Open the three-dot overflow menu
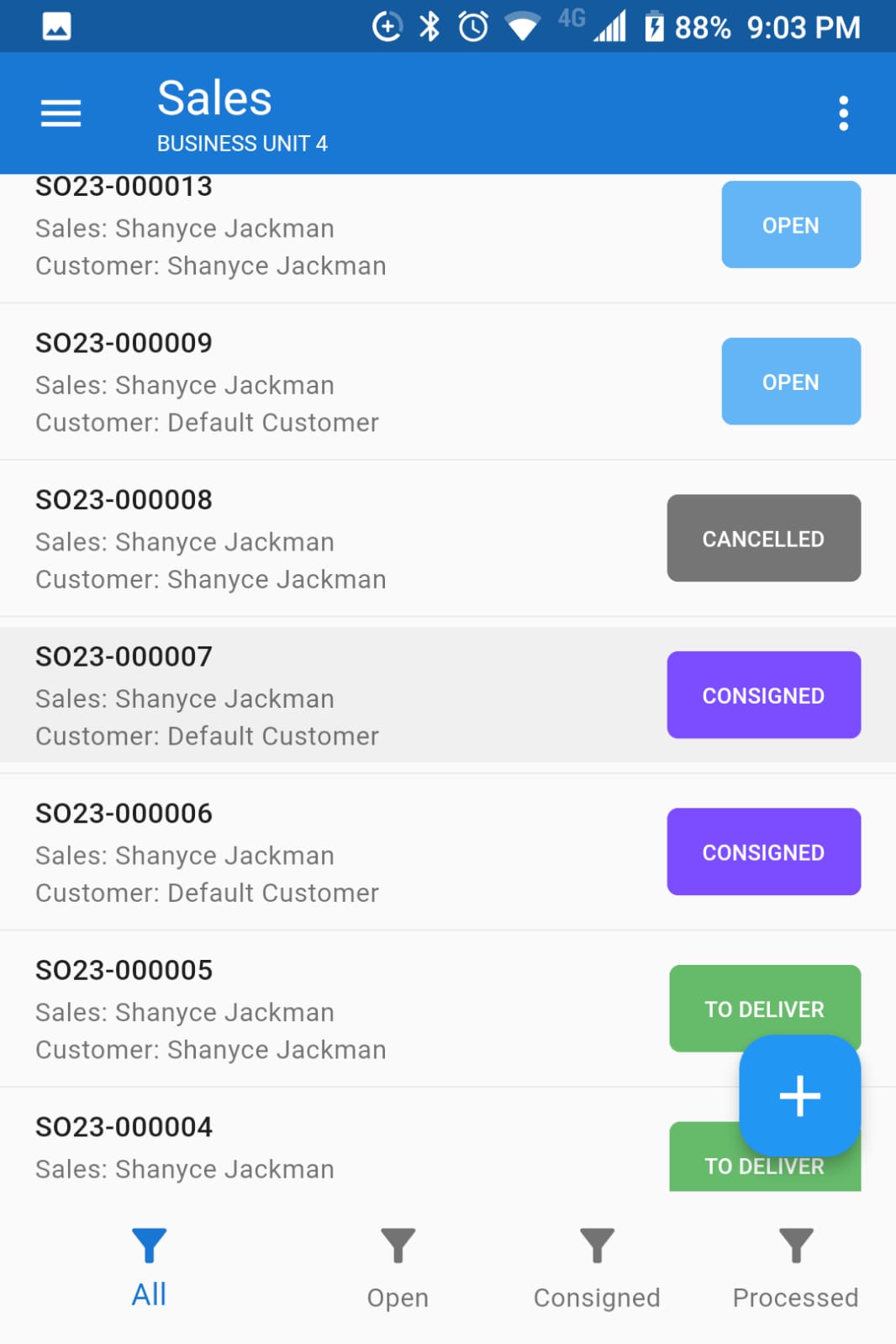 (x=843, y=112)
